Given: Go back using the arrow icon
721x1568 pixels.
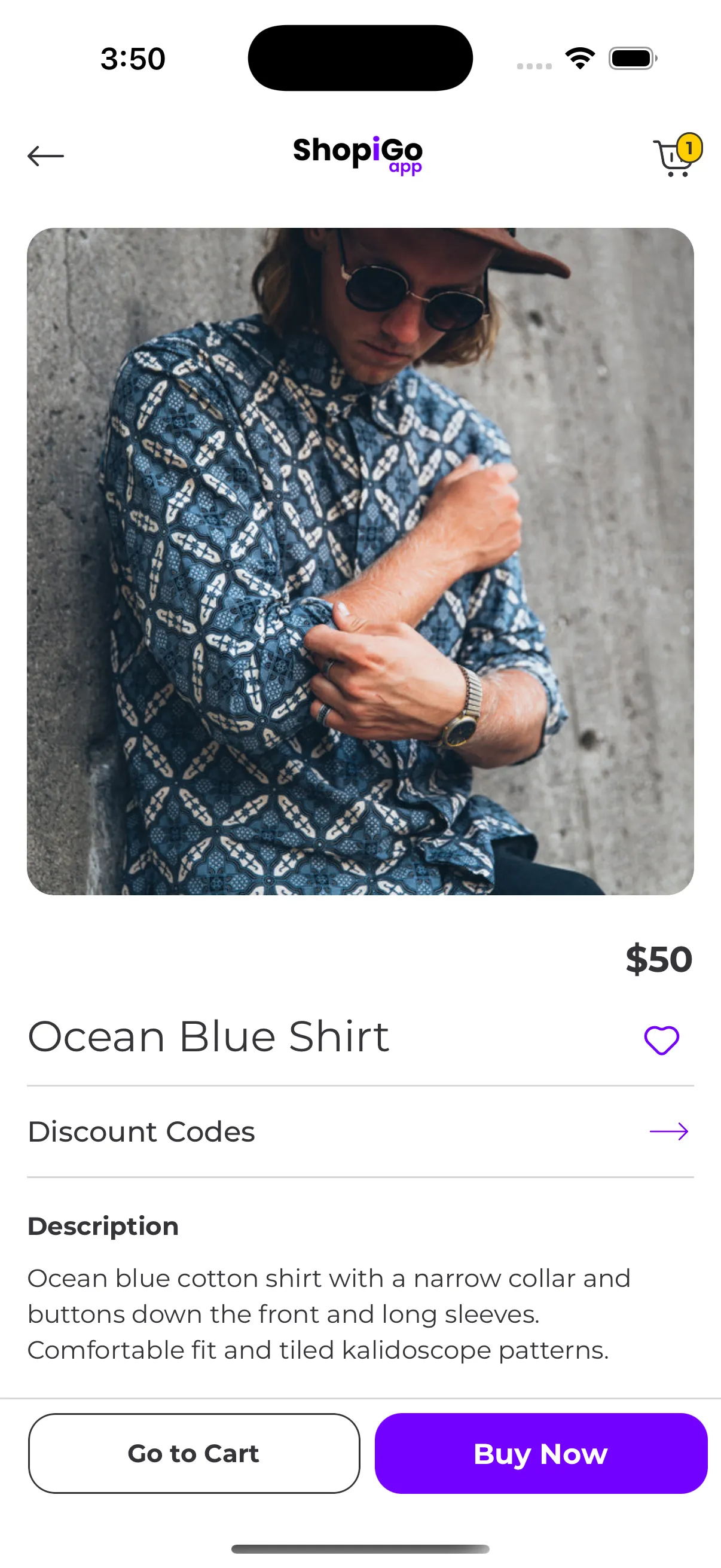Looking at the screenshot, I should tap(45, 156).
